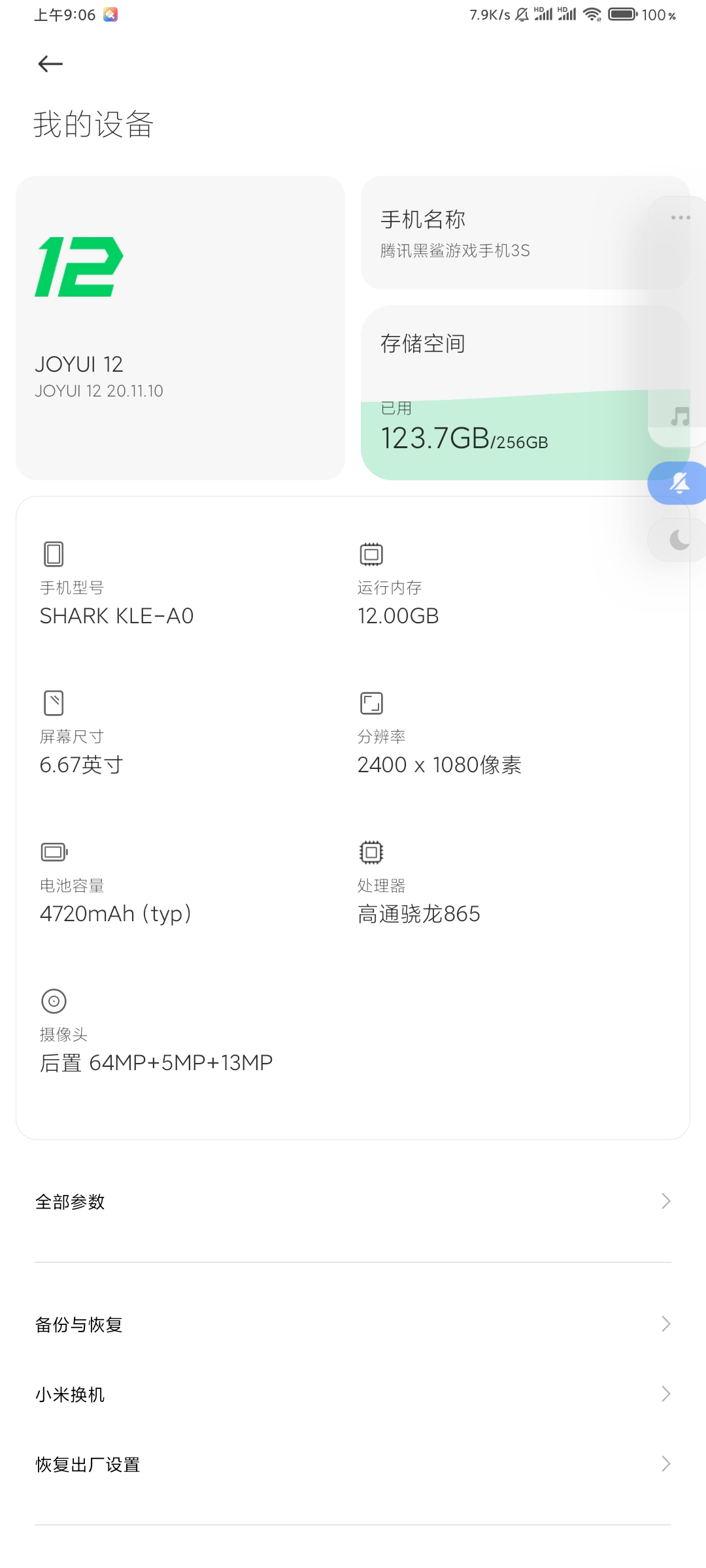Tap the three-dot more button in volume panel
This screenshot has height=1568, width=706.
tap(681, 218)
